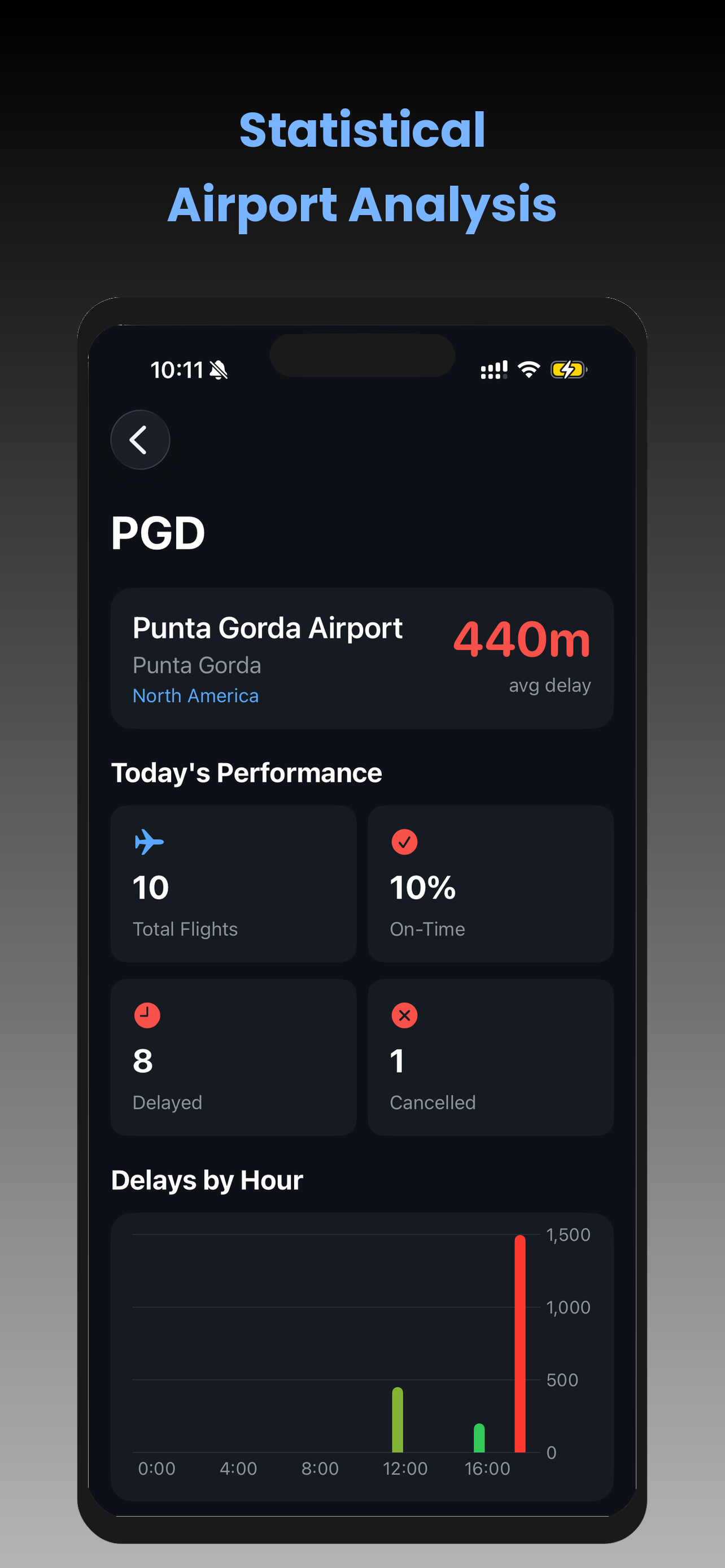Open the North America region link

click(195, 695)
